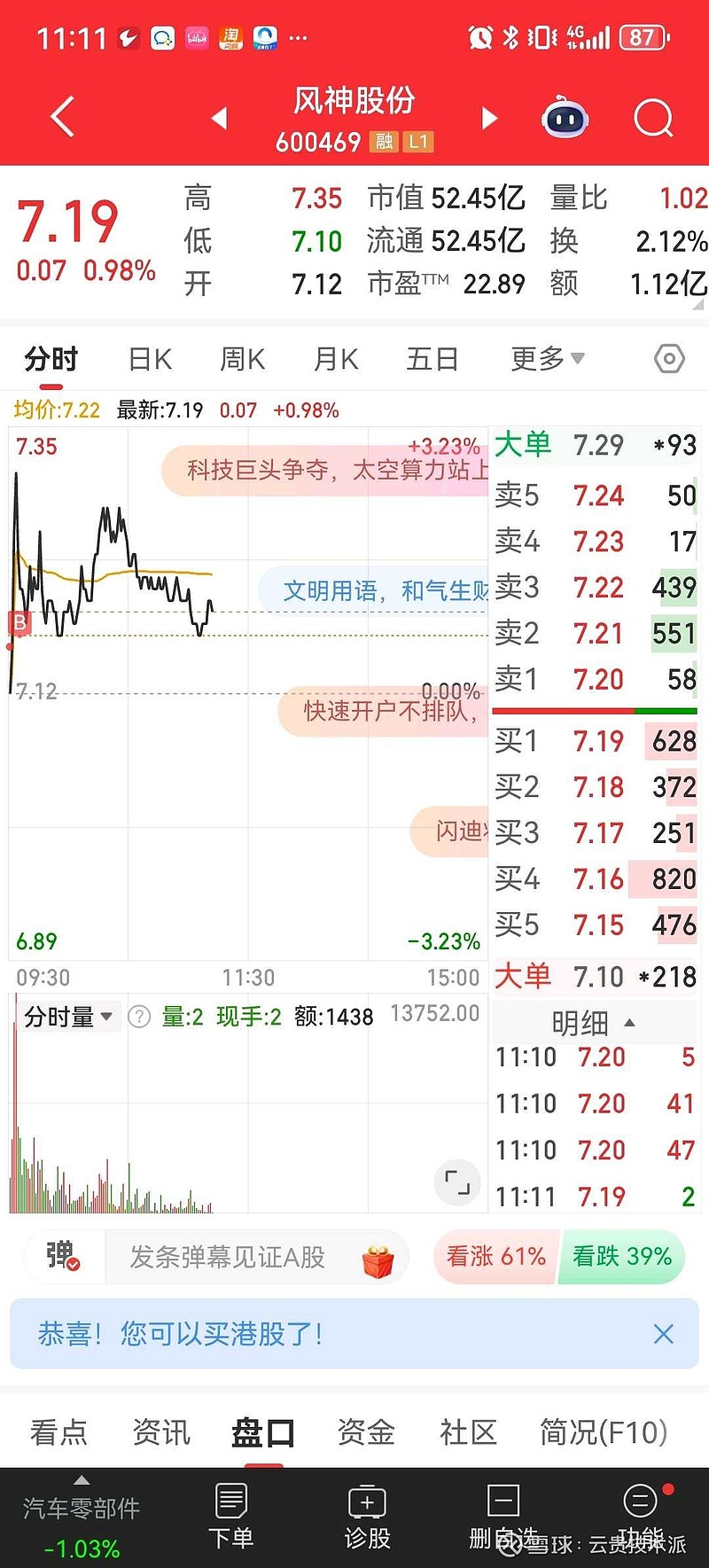The width and height of the screenshot is (709, 1568).
Task: Open the 资金 capital flow tab
Action: (x=364, y=1431)
